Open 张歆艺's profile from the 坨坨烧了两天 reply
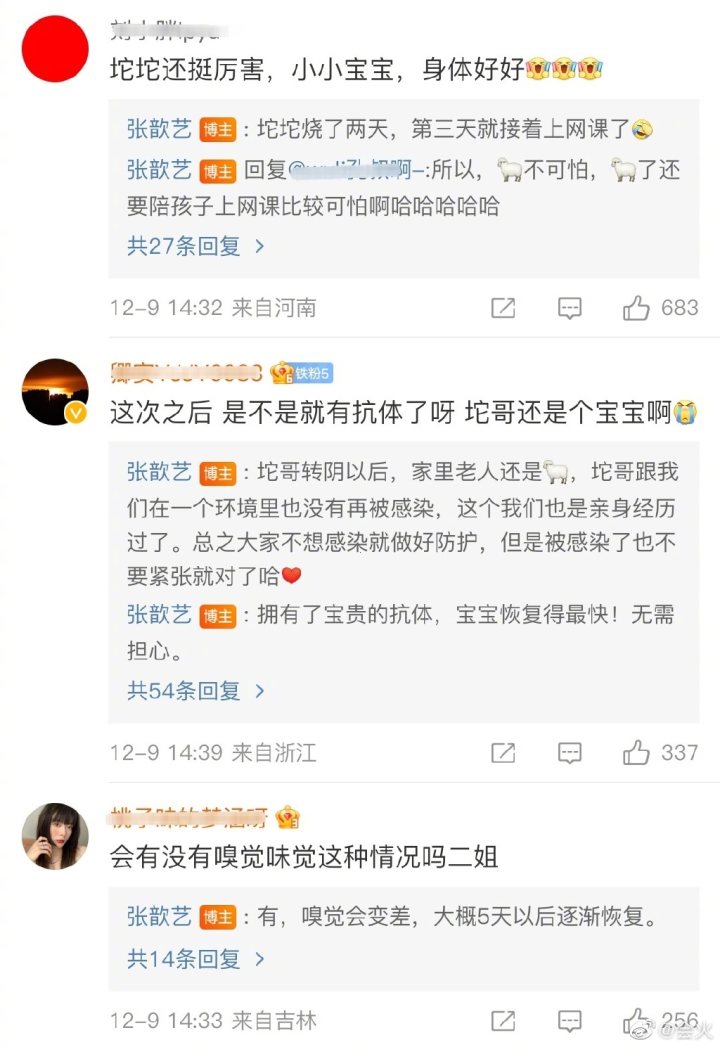This screenshot has width=720, height=1047. click(x=159, y=128)
